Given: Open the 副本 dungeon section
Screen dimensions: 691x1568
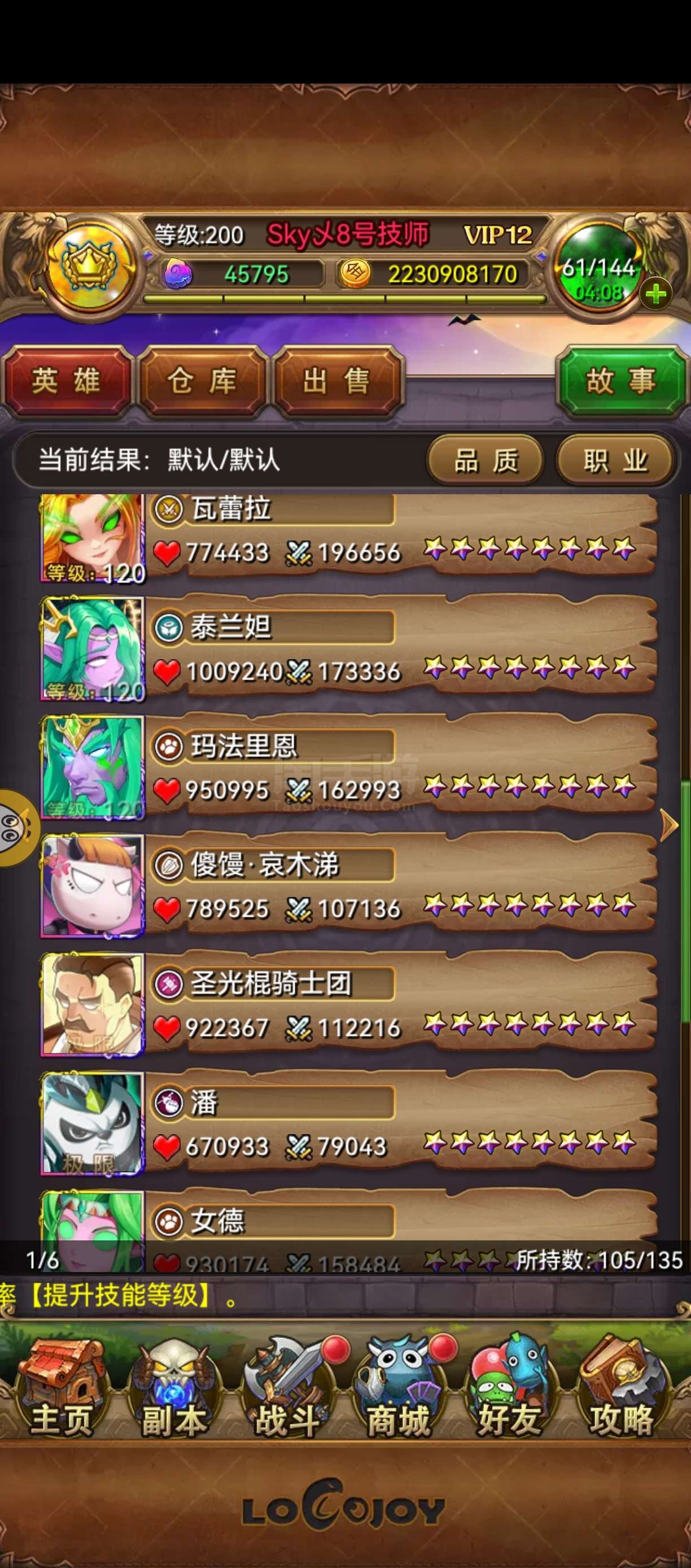Looking at the screenshot, I should click(173, 1388).
